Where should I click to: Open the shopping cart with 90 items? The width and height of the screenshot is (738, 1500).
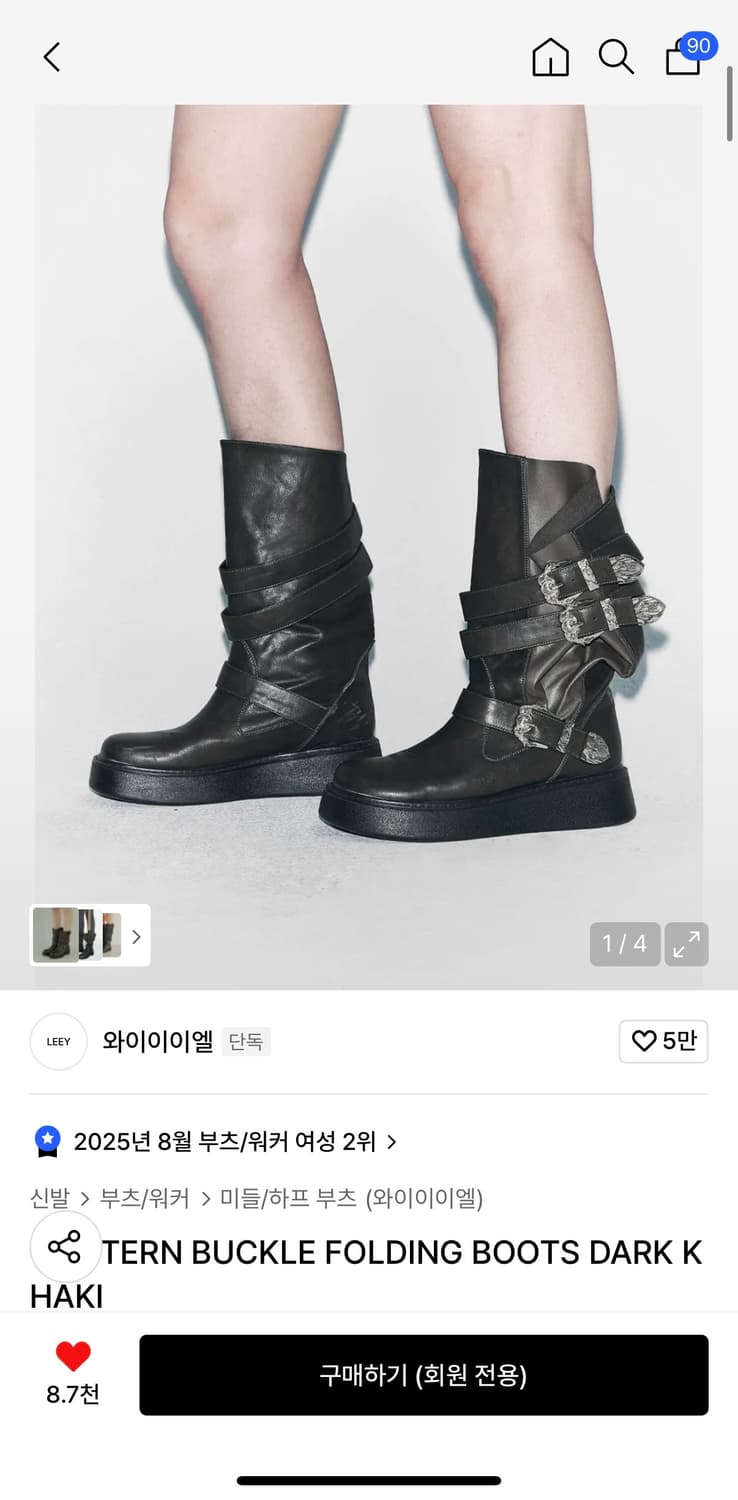683,60
